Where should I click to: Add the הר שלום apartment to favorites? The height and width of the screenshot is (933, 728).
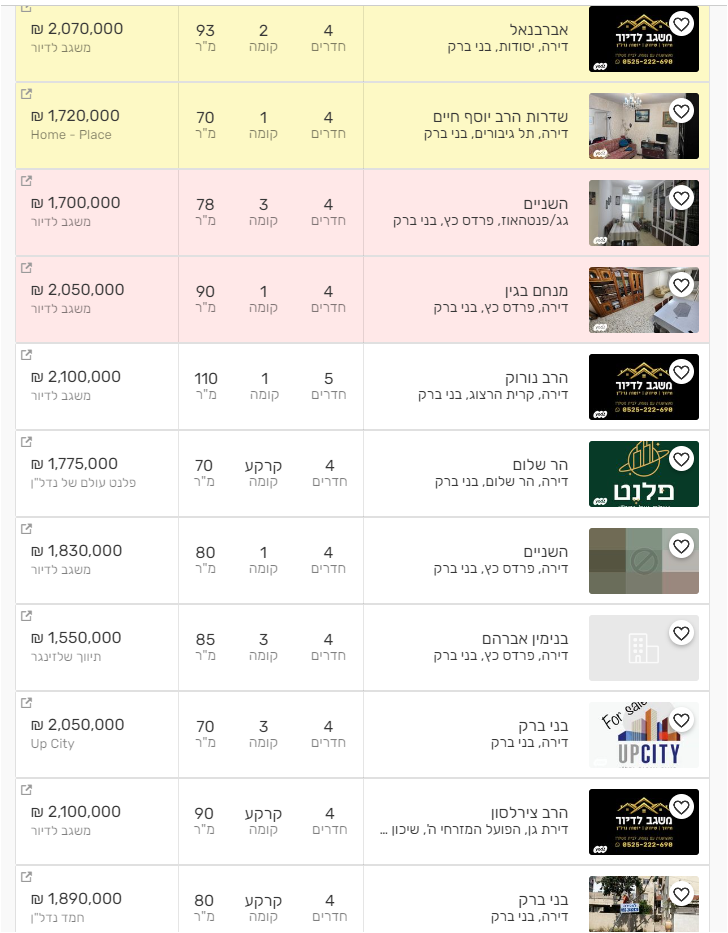(681, 459)
